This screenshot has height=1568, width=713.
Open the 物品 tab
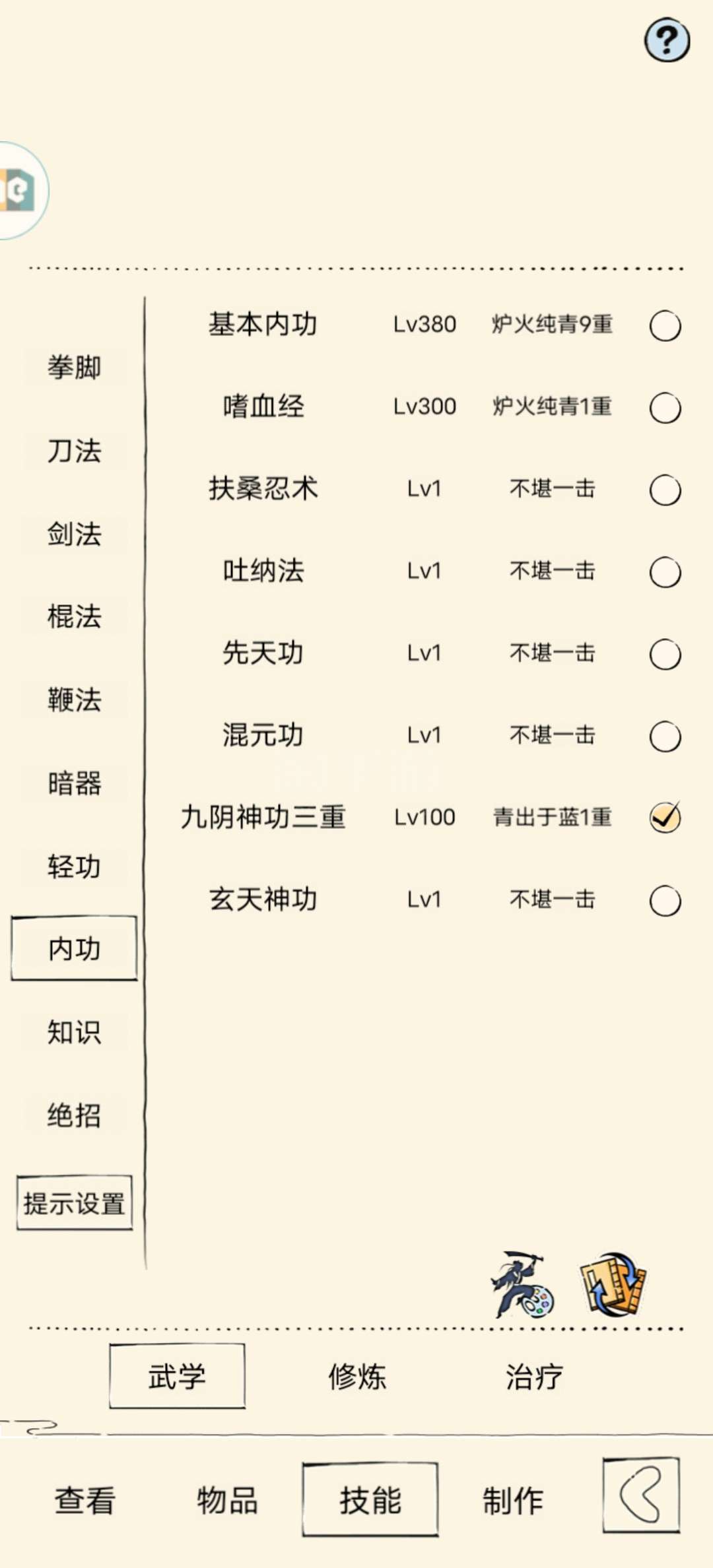(227, 1499)
